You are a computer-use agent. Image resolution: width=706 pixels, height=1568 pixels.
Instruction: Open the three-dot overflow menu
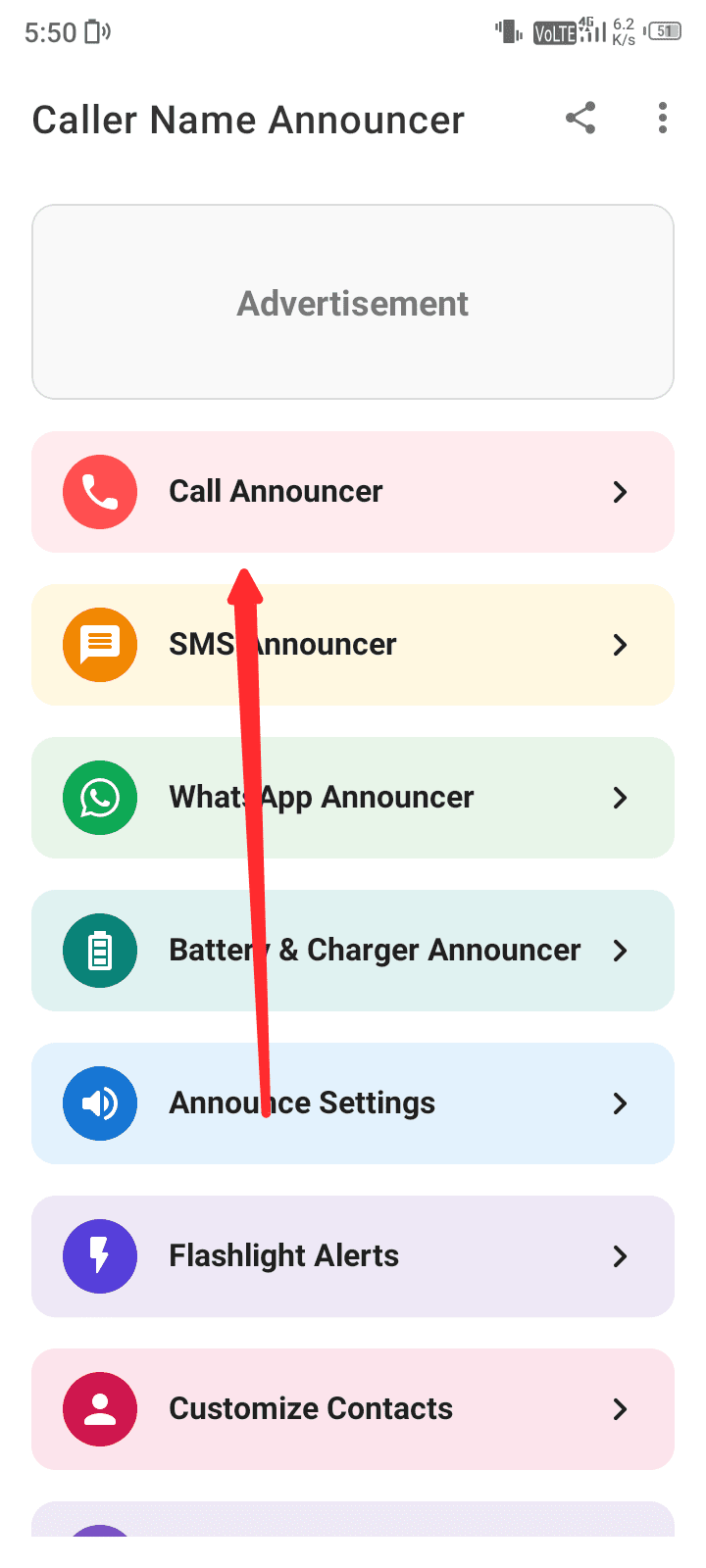pos(663,119)
